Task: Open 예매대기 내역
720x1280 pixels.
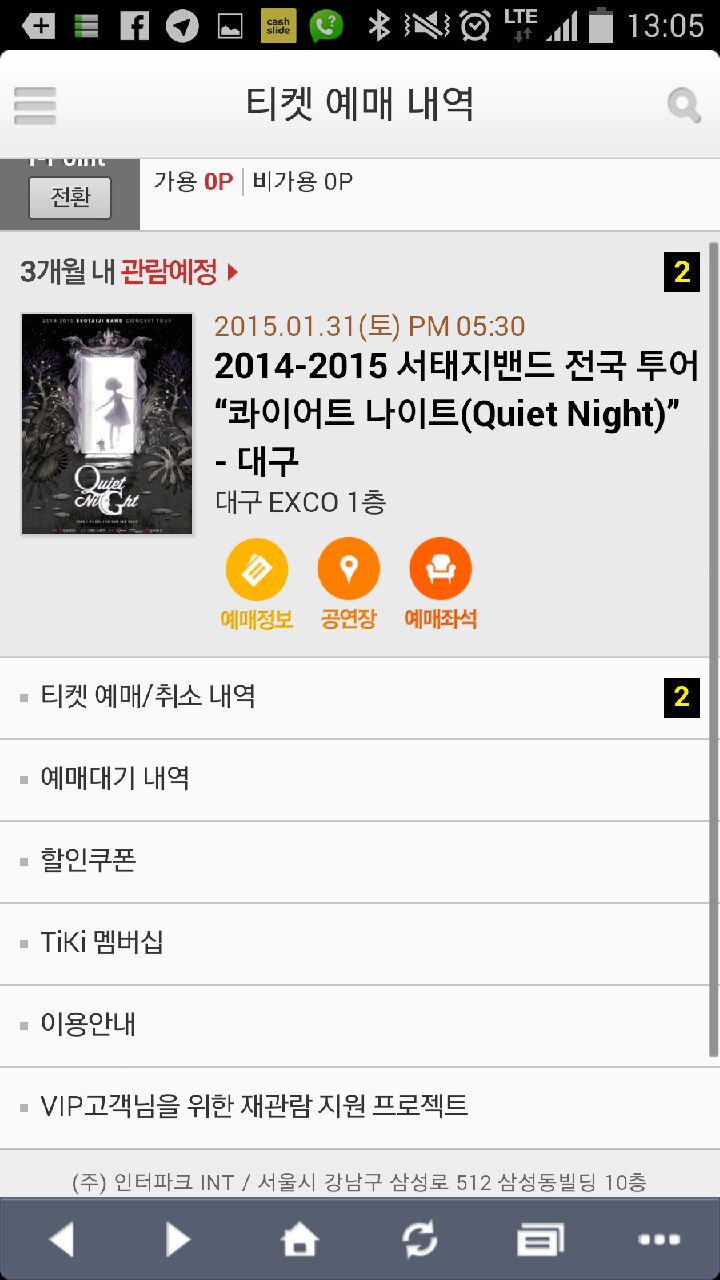Action: pyautogui.click(x=115, y=779)
